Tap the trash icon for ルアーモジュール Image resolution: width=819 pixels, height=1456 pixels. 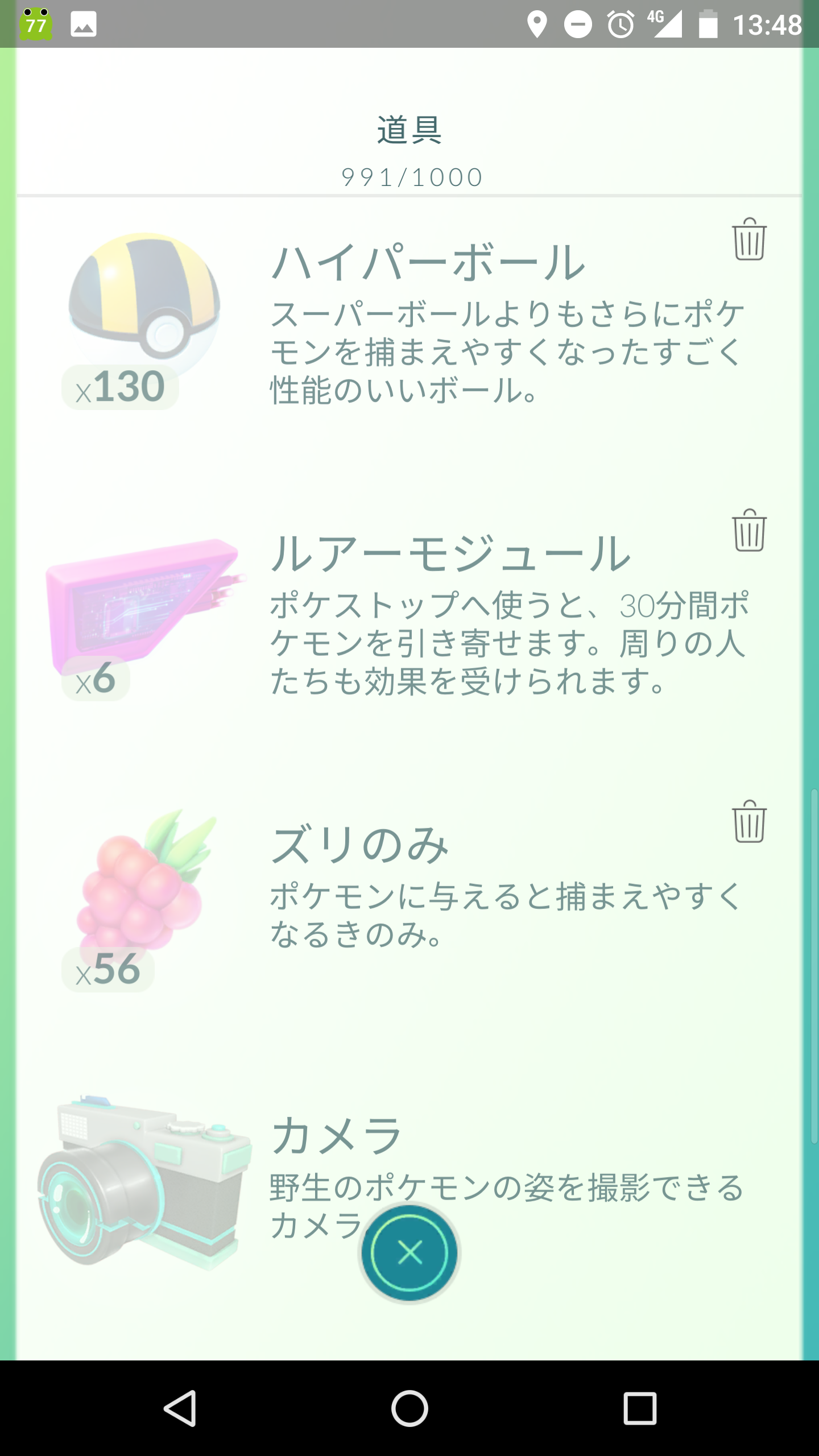point(749,531)
